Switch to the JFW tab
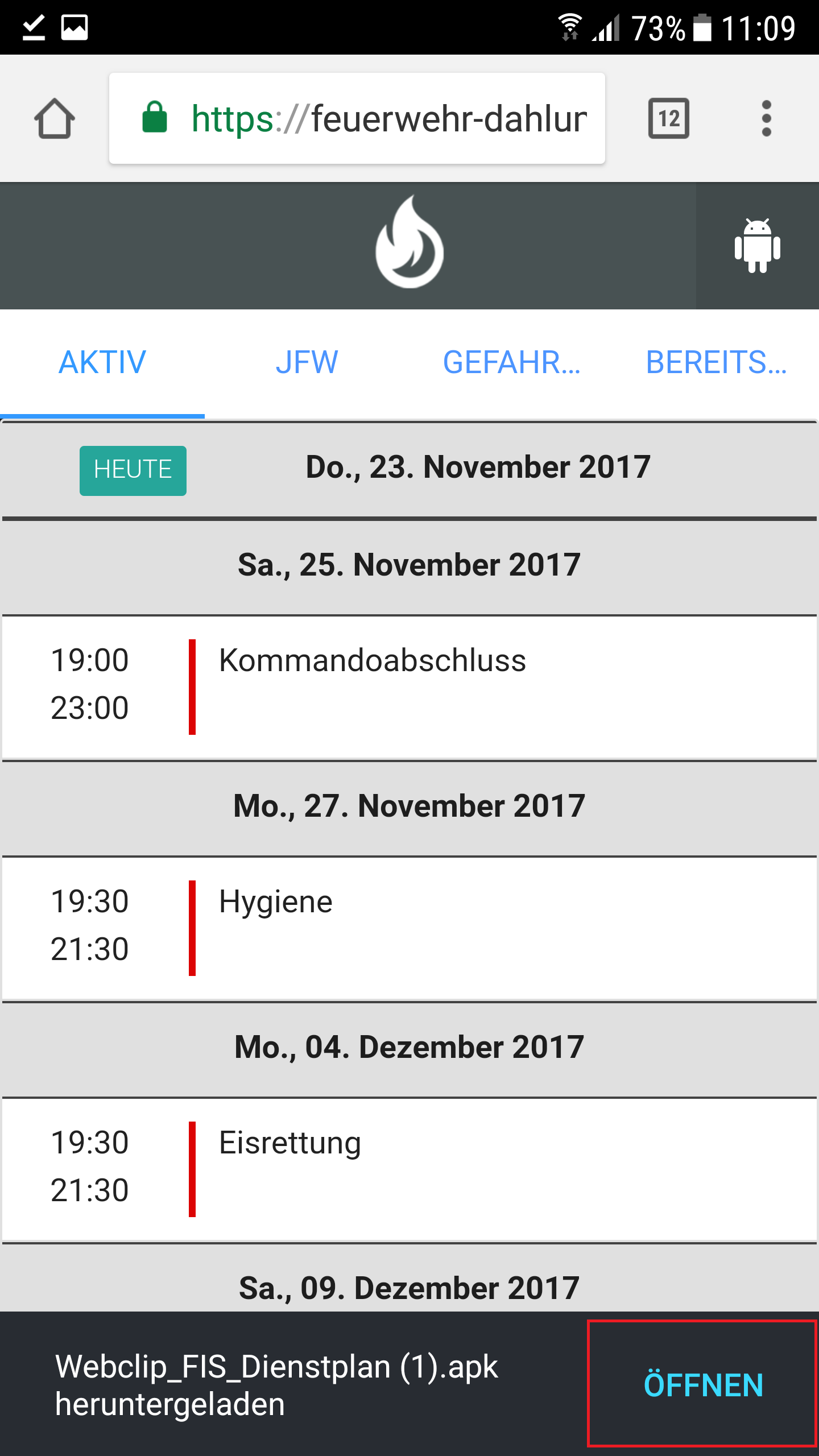Viewport: 819px width, 1456px height. click(x=307, y=362)
